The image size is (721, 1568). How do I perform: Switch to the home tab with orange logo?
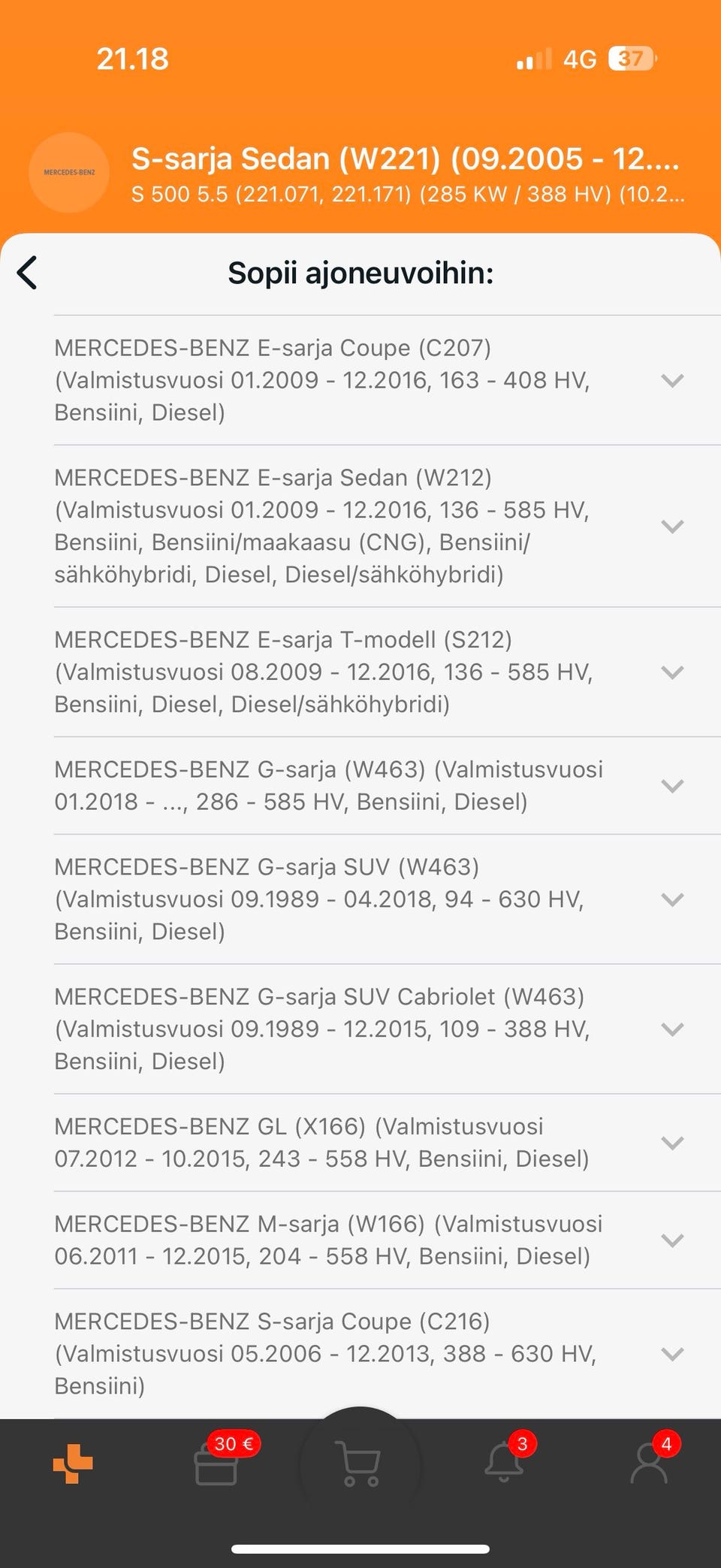pyautogui.click(x=73, y=1464)
